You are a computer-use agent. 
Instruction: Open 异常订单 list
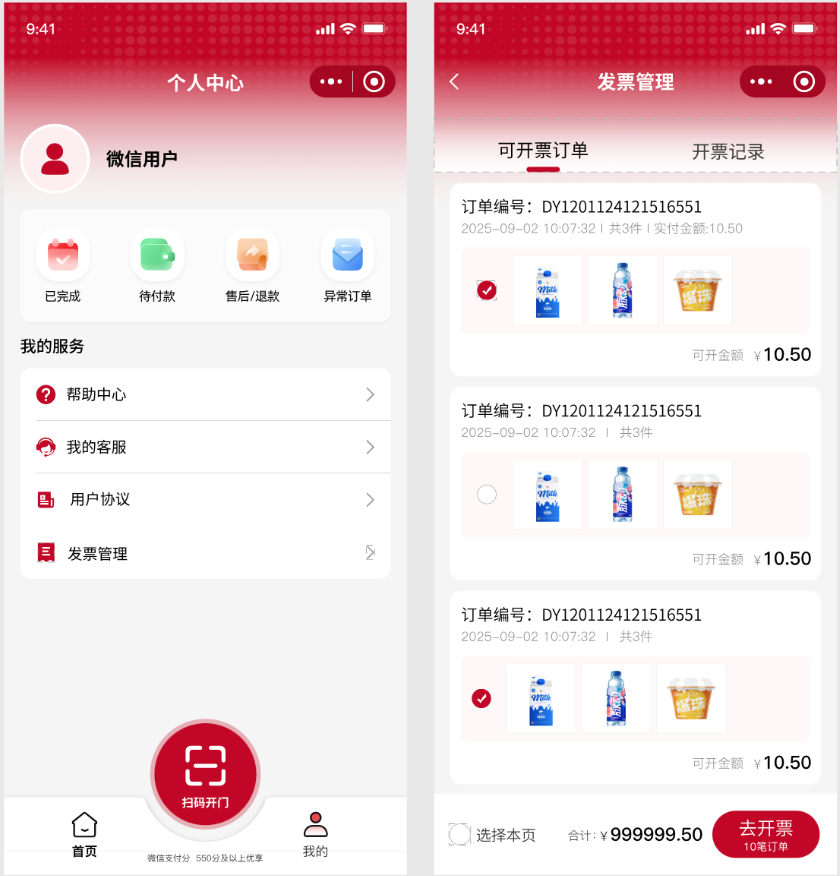pyautogui.click(x=347, y=266)
